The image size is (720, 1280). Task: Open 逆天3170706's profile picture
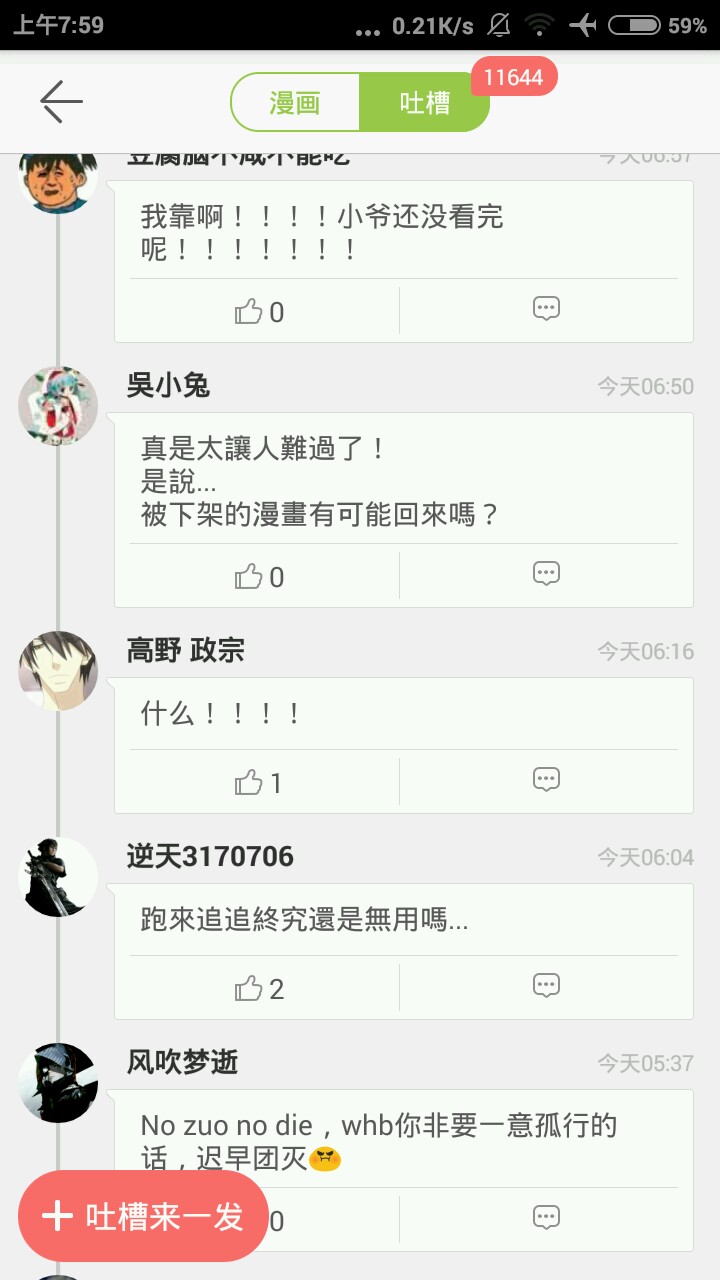pos(58,877)
